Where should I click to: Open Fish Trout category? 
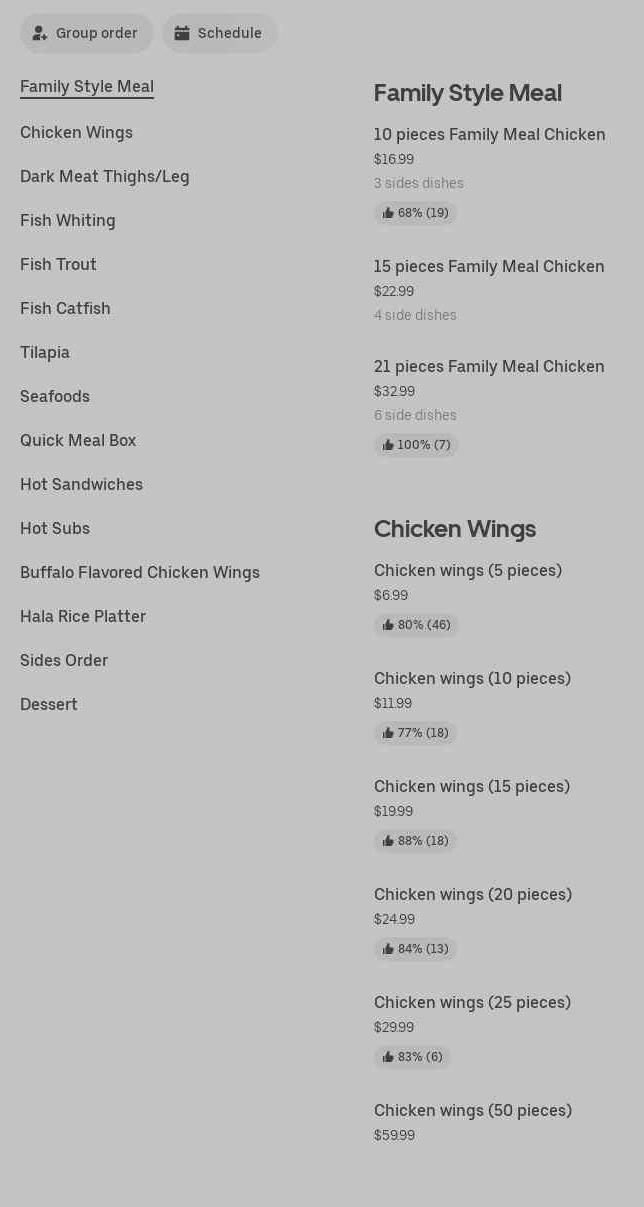point(58,264)
